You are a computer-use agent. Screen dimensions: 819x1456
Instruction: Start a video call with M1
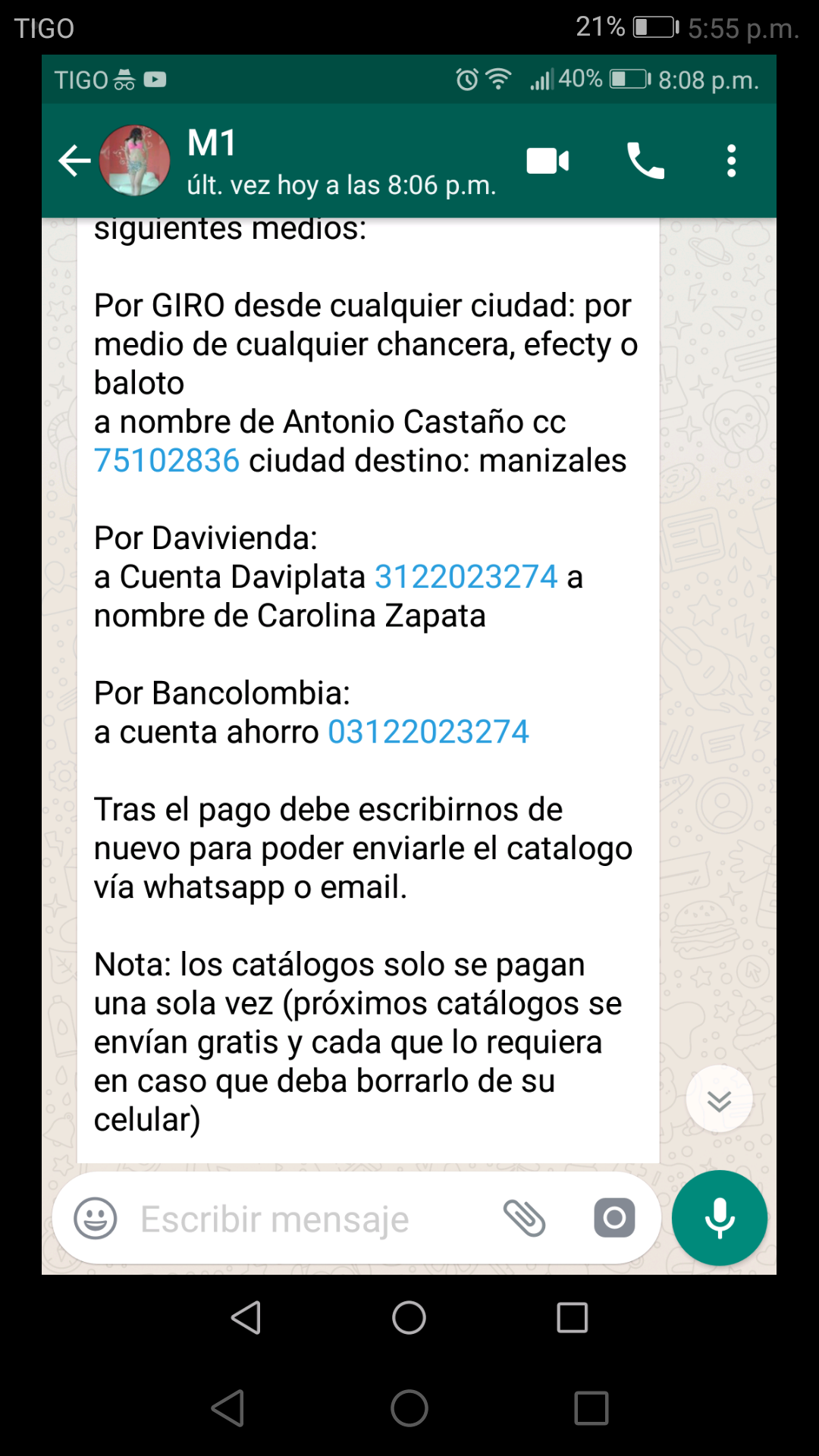548,161
